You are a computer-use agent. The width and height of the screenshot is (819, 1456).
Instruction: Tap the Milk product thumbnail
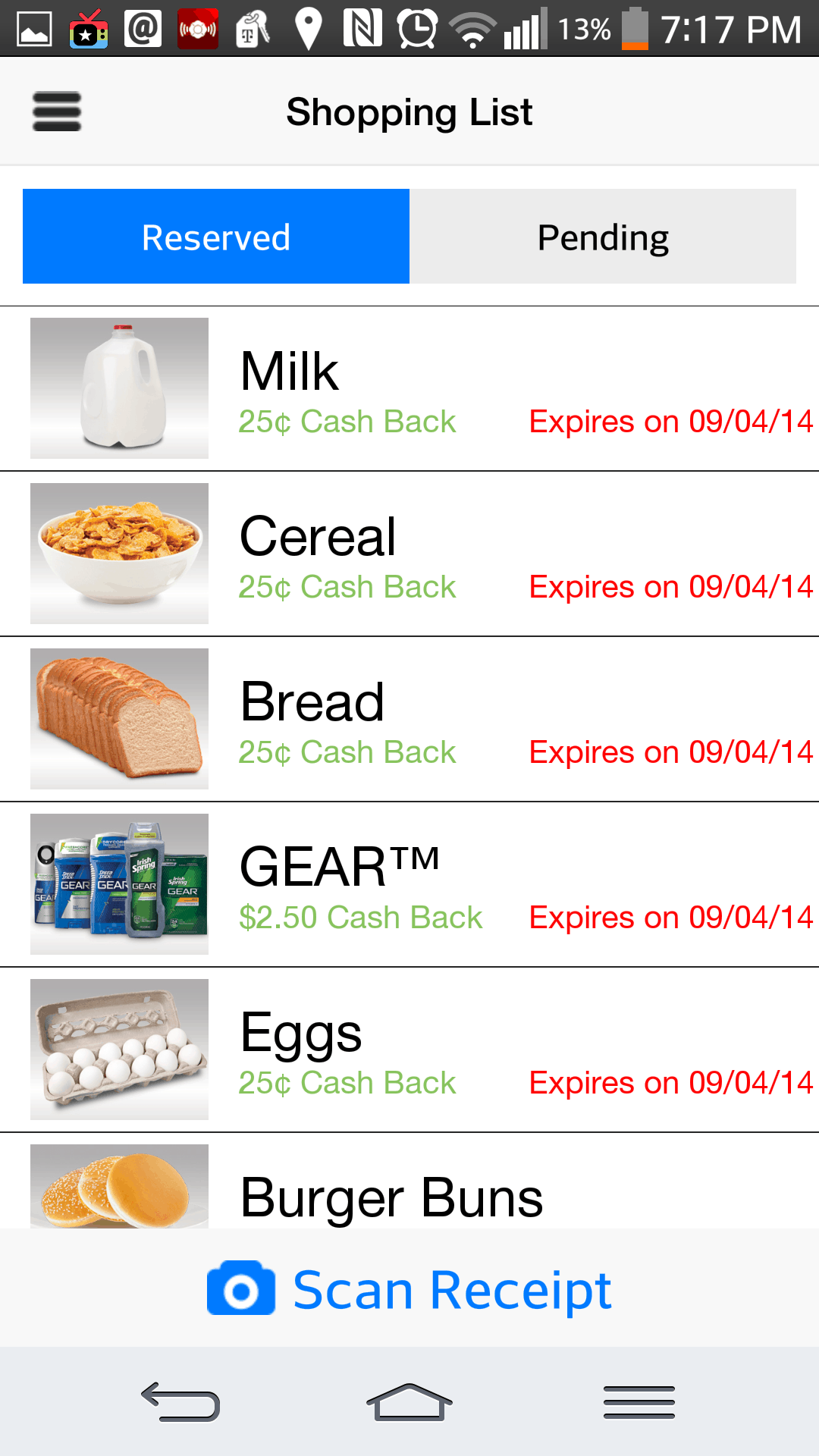(x=118, y=388)
